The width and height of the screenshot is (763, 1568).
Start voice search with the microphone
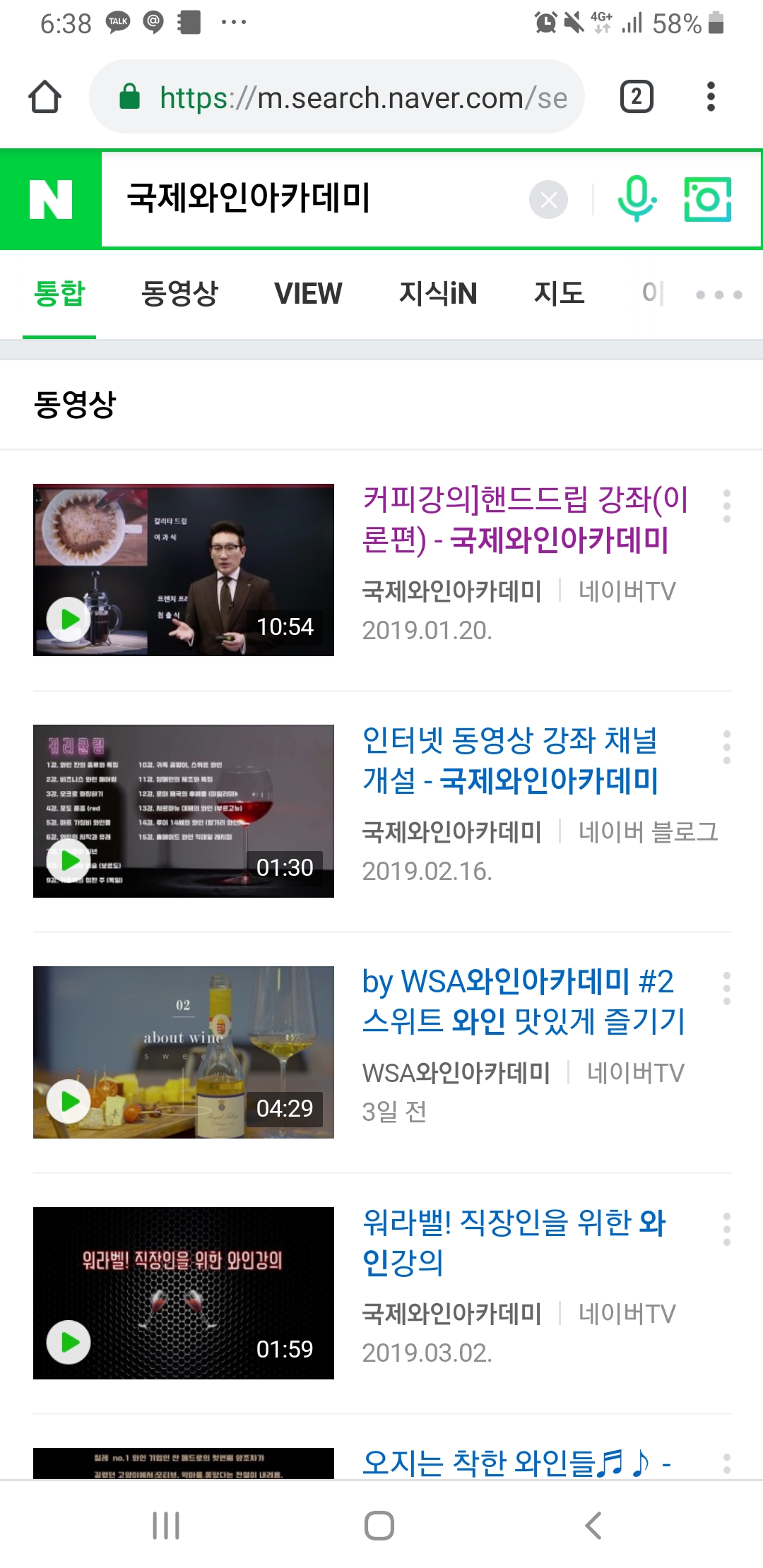click(x=637, y=200)
